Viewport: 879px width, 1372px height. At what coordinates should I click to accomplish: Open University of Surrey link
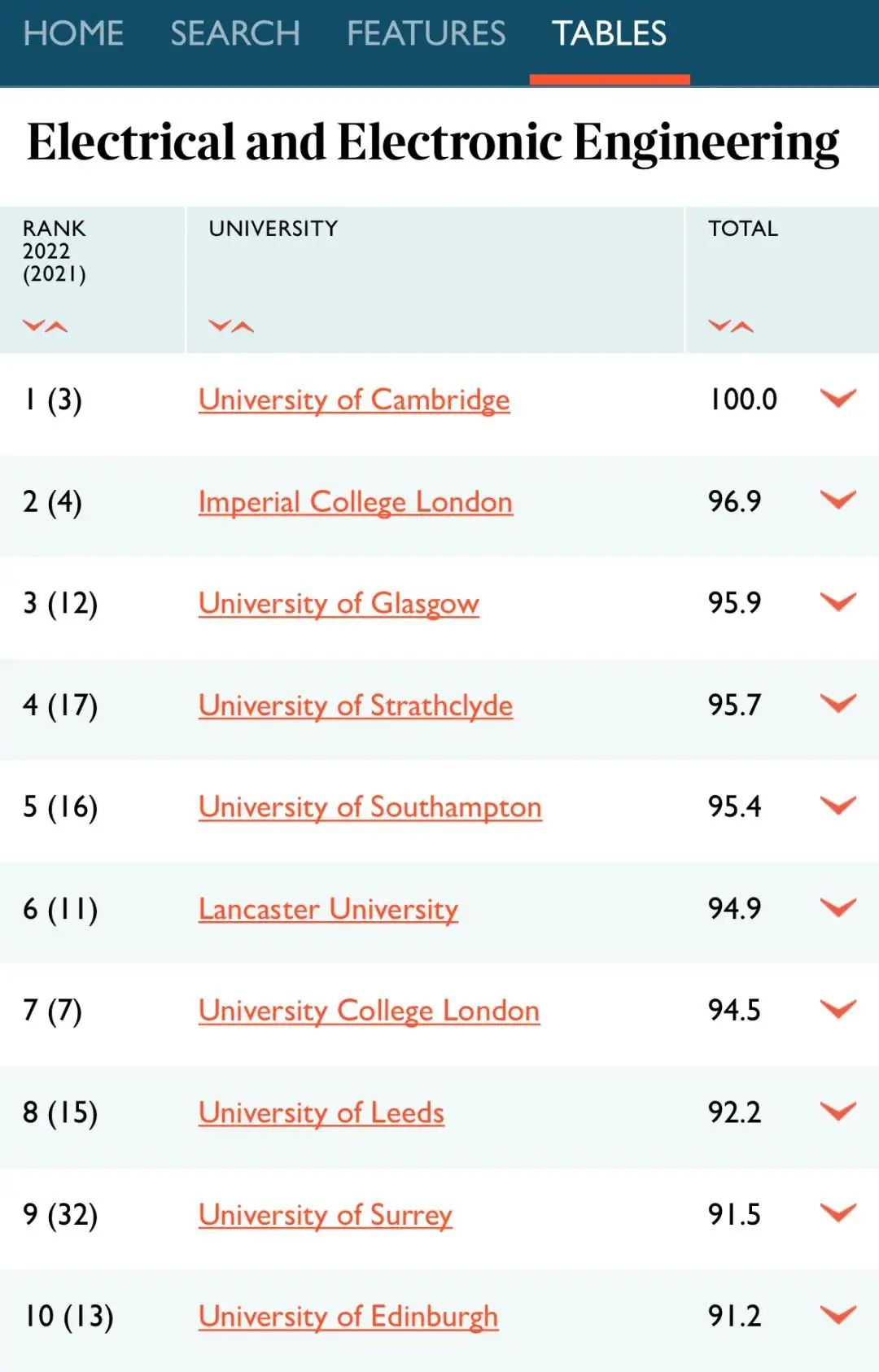click(x=325, y=1215)
